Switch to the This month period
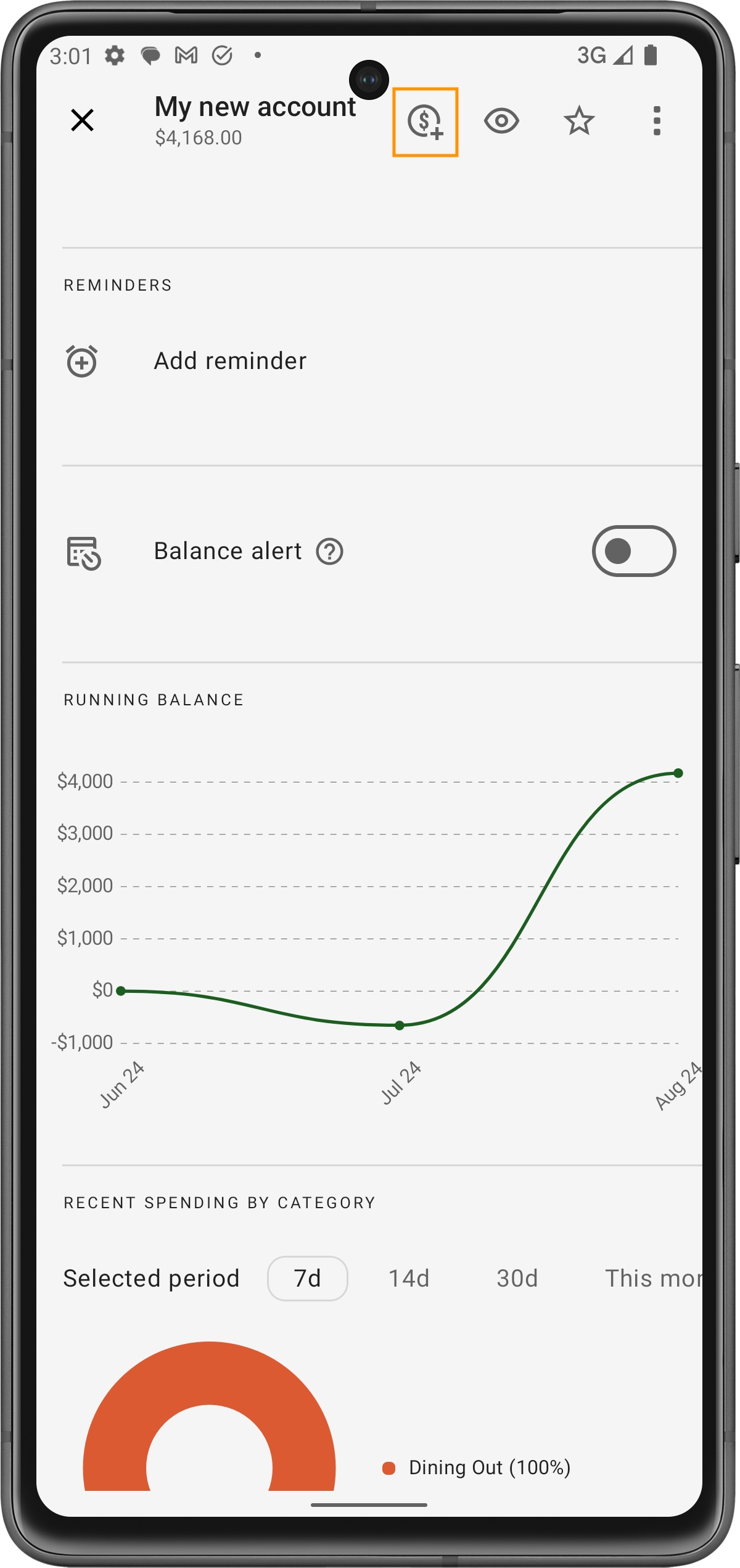The width and height of the screenshot is (740, 1568). pyautogui.click(x=652, y=1278)
